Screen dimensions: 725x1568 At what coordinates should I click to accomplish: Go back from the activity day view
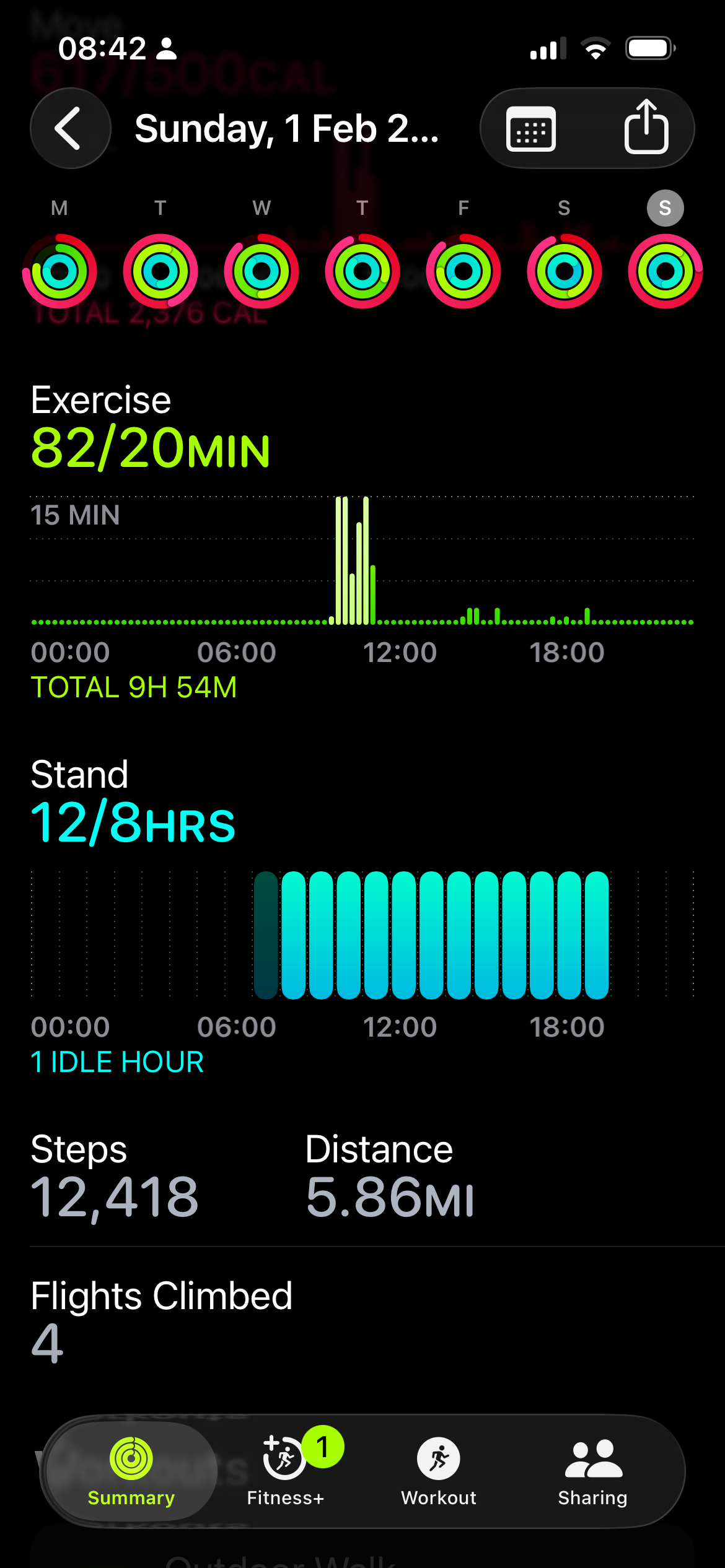(x=70, y=128)
